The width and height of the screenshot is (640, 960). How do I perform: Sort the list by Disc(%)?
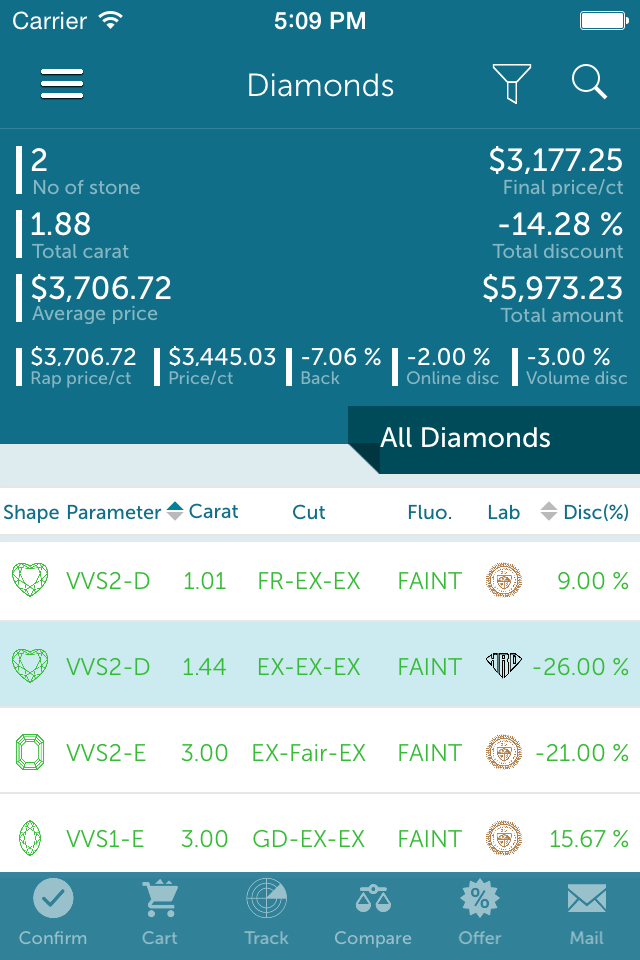pos(585,512)
